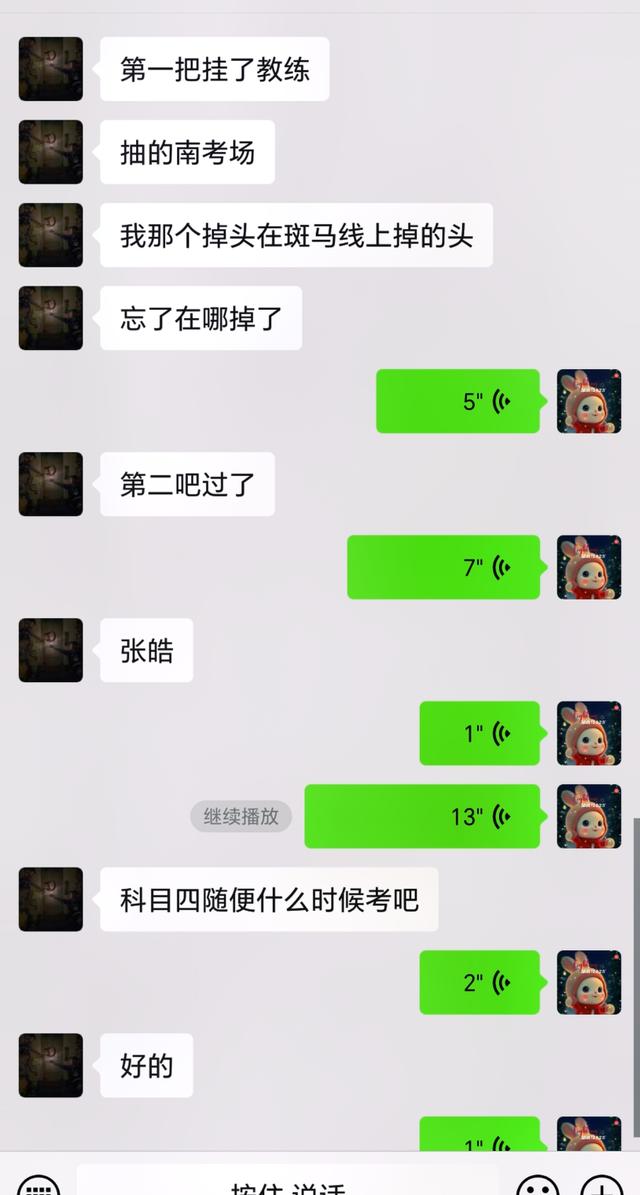Open the plus attachments menu
The height and width of the screenshot is (1195, 640).
603,1187
